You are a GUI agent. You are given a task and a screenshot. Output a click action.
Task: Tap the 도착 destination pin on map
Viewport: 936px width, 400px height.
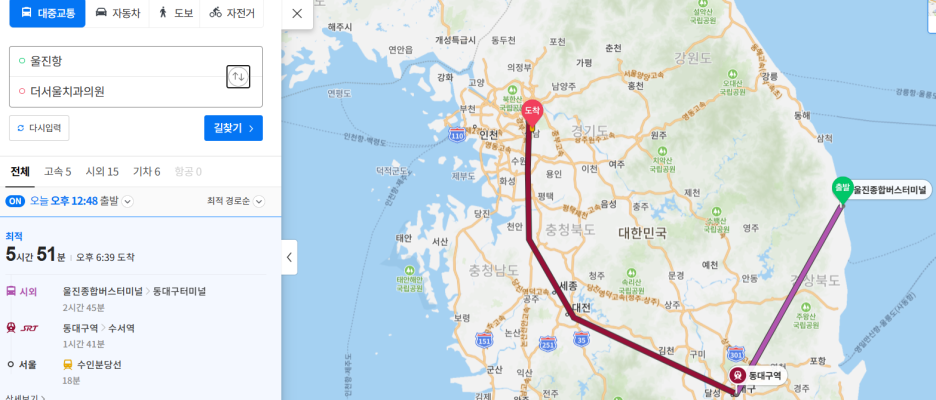(532, 112)
